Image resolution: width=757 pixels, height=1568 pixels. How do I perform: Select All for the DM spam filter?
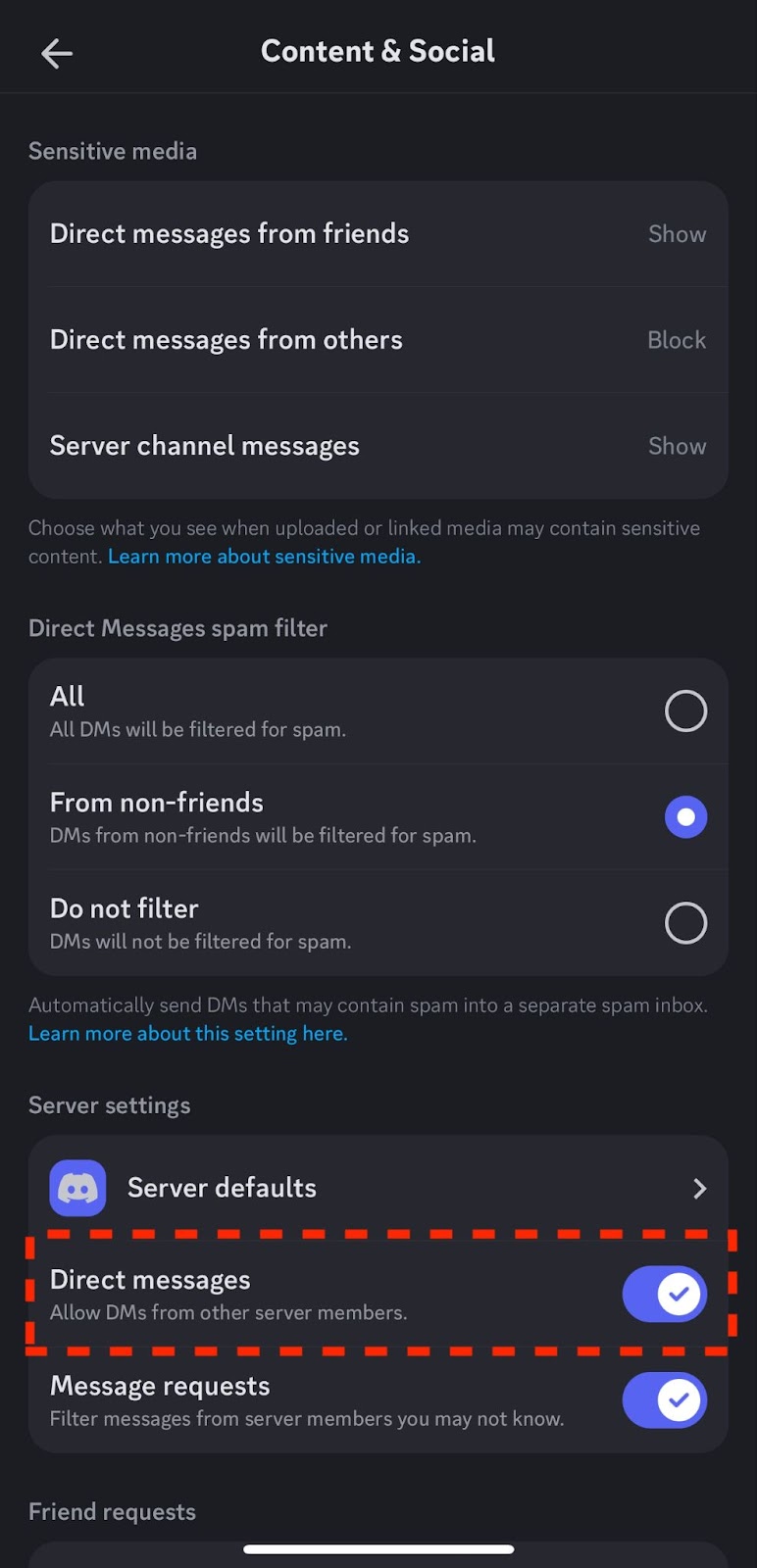[x=378, y=711]
